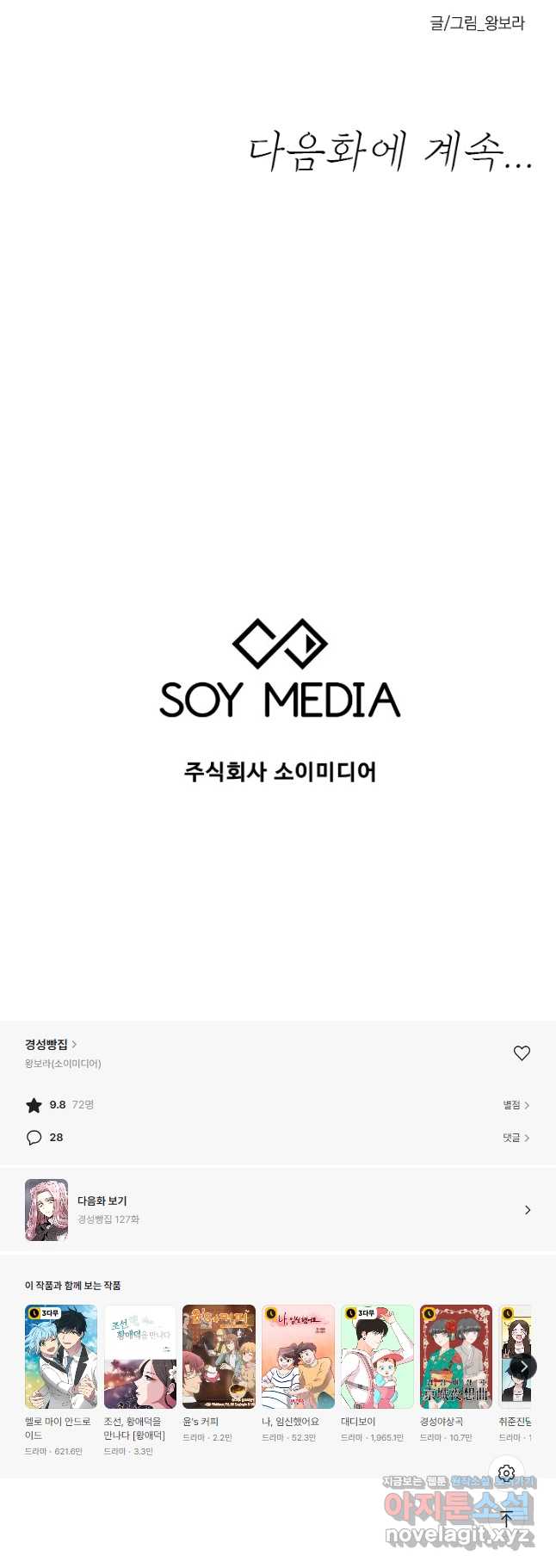Show more recommended works with the arrow
The image size is (556, 1568).
523,1366
